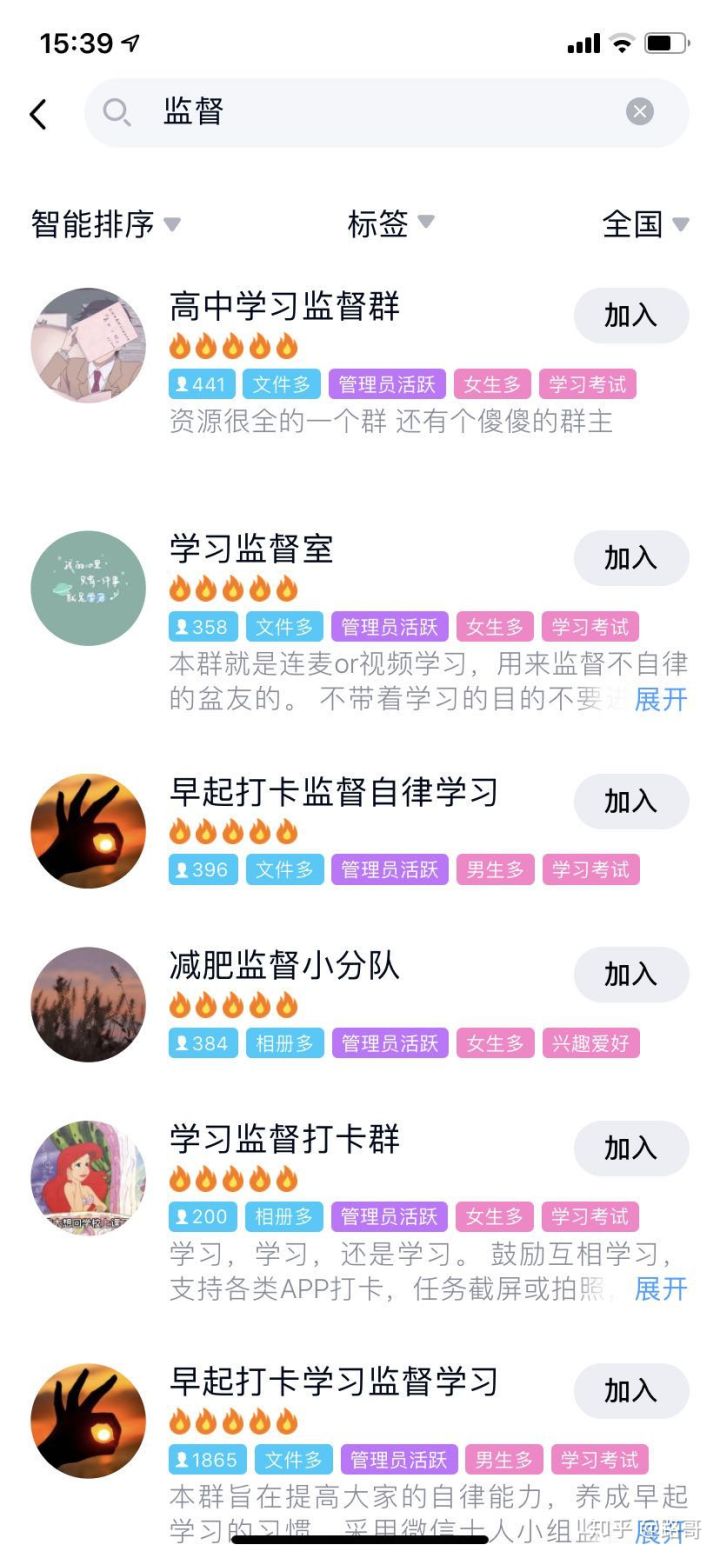Open the 标签 filter dropdown
The width and height of the screenshot is (720, 1558).
pos(392,225)
